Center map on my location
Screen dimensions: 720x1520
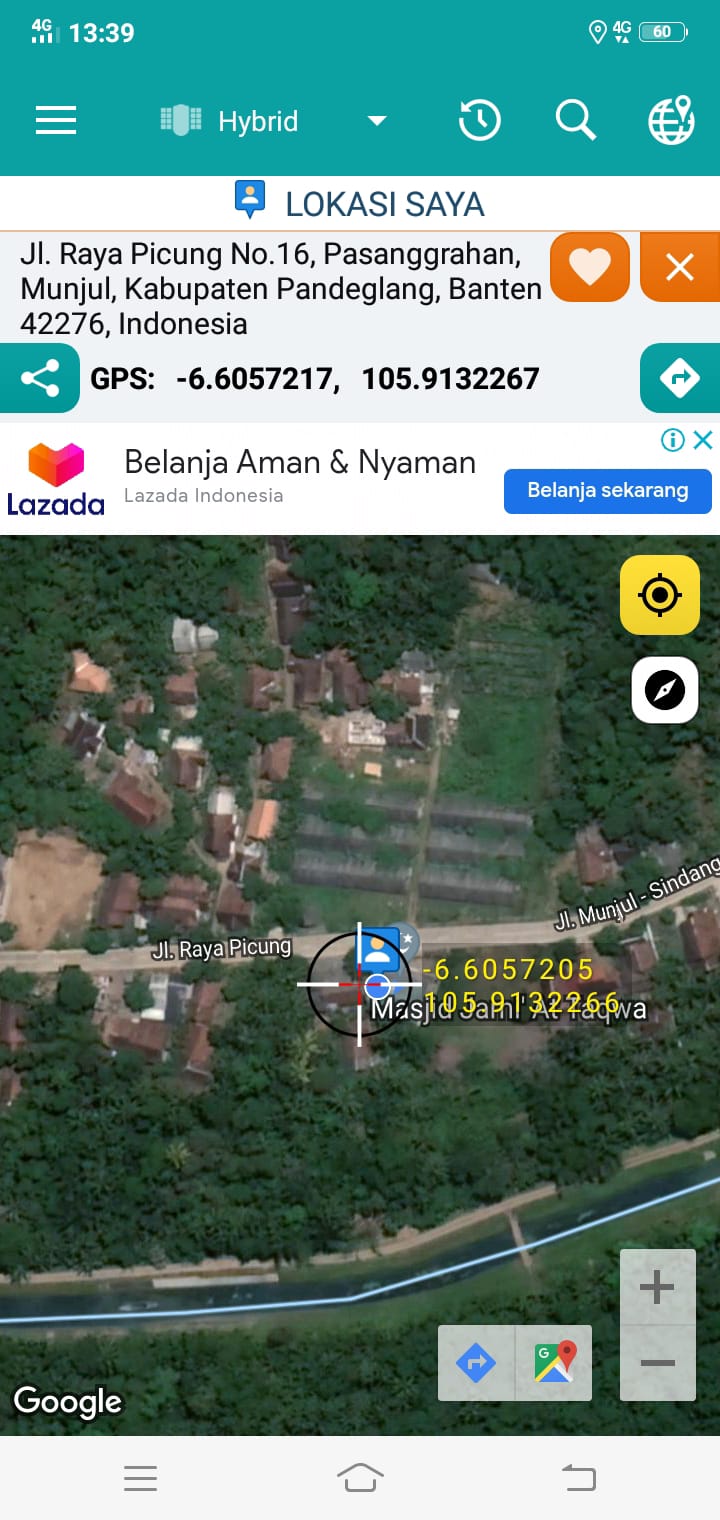pyautogui.click(x=660, y=595)
